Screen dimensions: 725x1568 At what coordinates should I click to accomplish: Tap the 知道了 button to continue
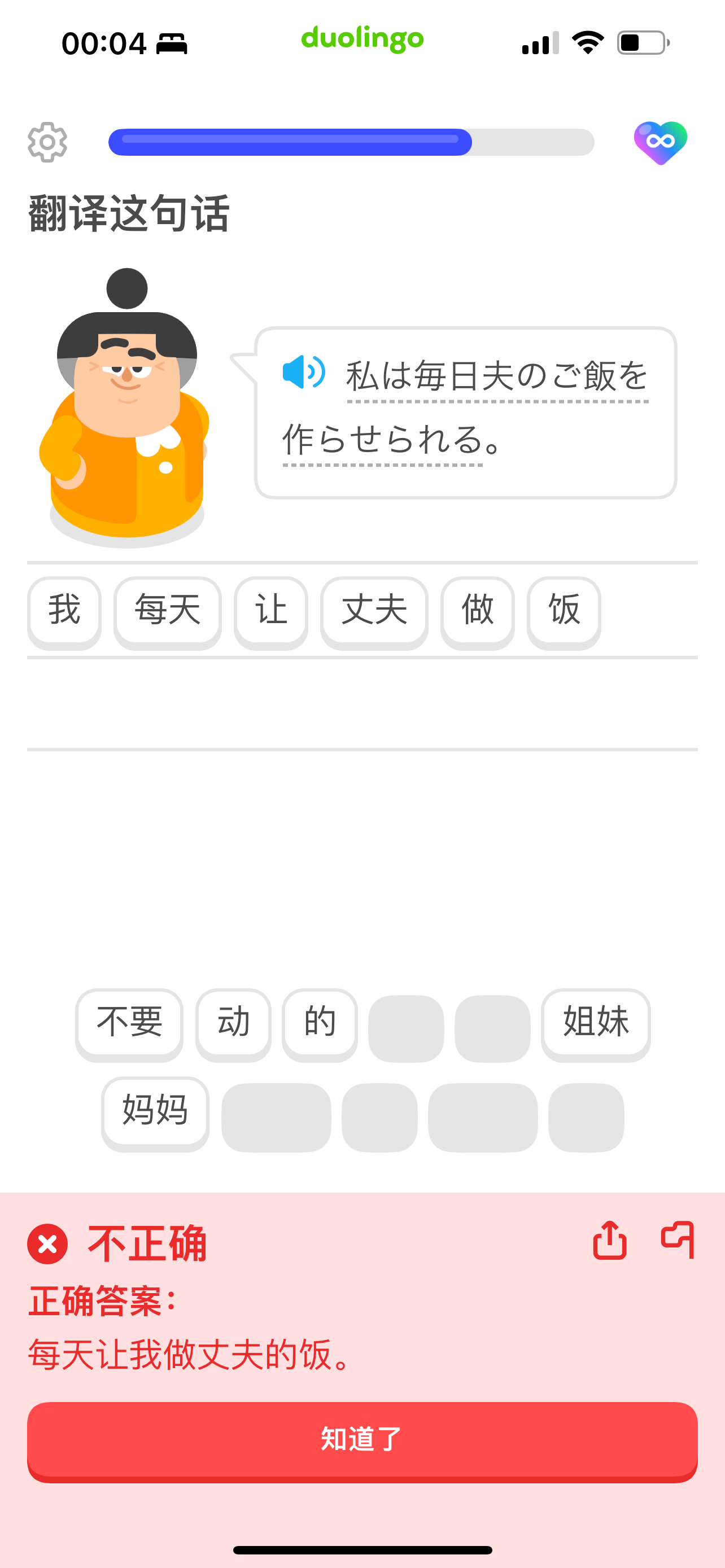click(x=362, y=1441)
